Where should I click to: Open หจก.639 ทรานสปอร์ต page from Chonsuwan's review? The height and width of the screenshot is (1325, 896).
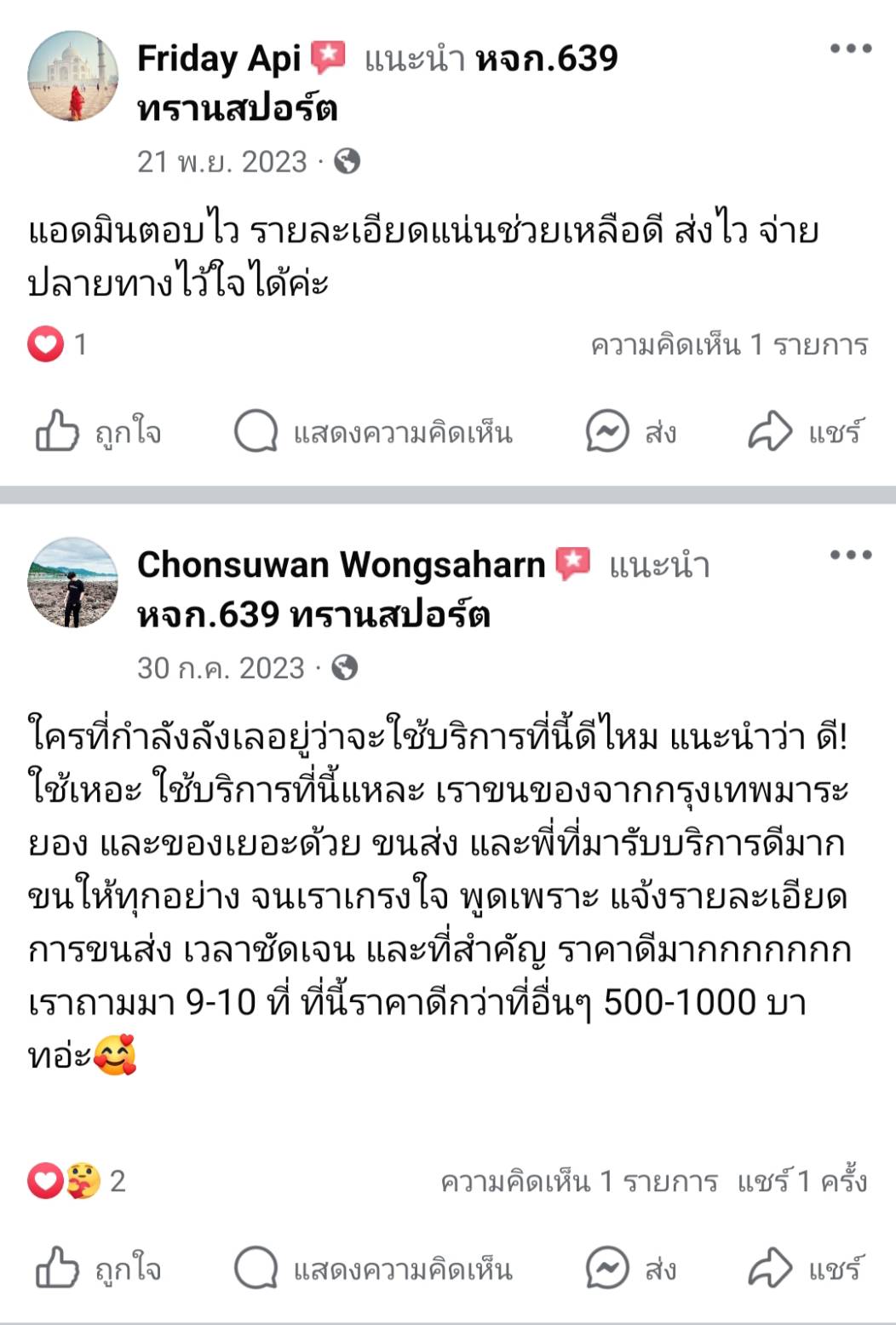313,614
